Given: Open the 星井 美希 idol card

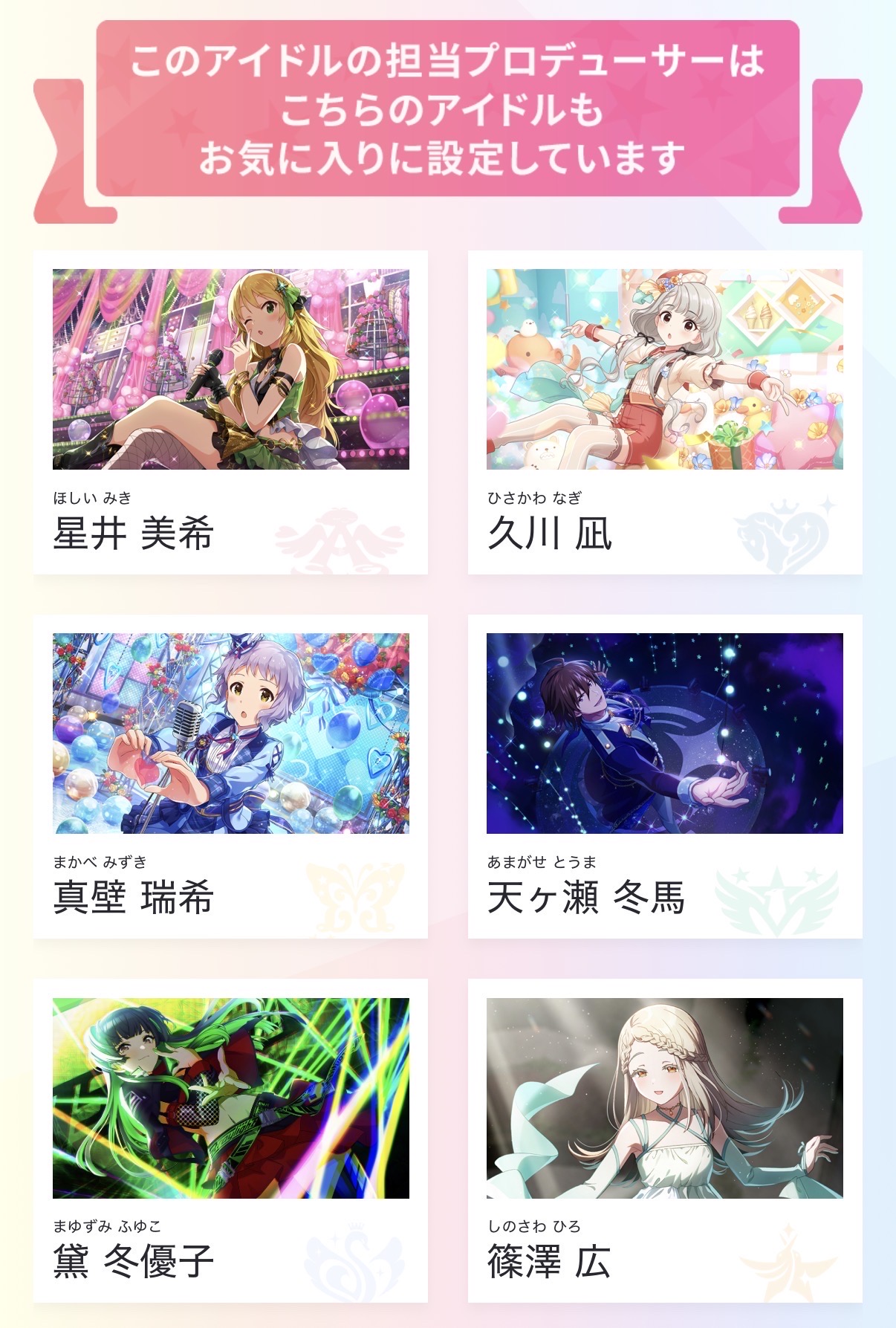Looking at the screenshot, I should (x=230, y=412).
